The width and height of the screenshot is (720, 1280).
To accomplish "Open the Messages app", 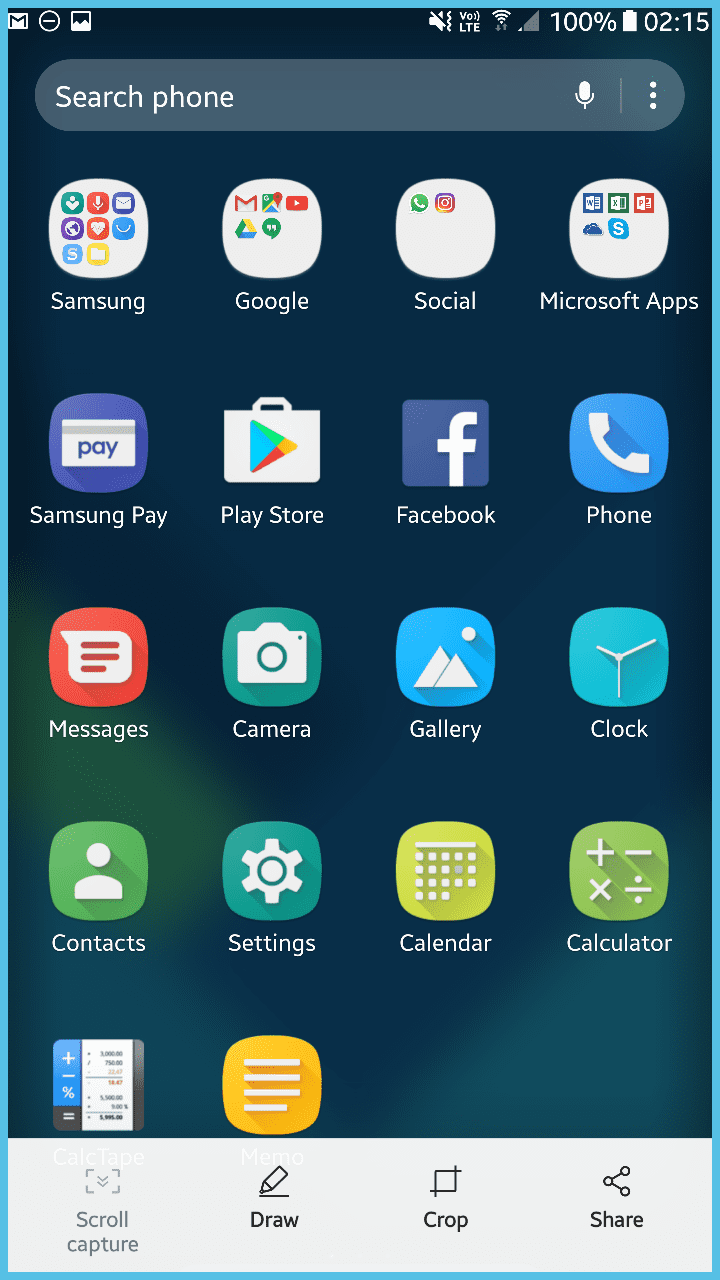I will [98, 657].
